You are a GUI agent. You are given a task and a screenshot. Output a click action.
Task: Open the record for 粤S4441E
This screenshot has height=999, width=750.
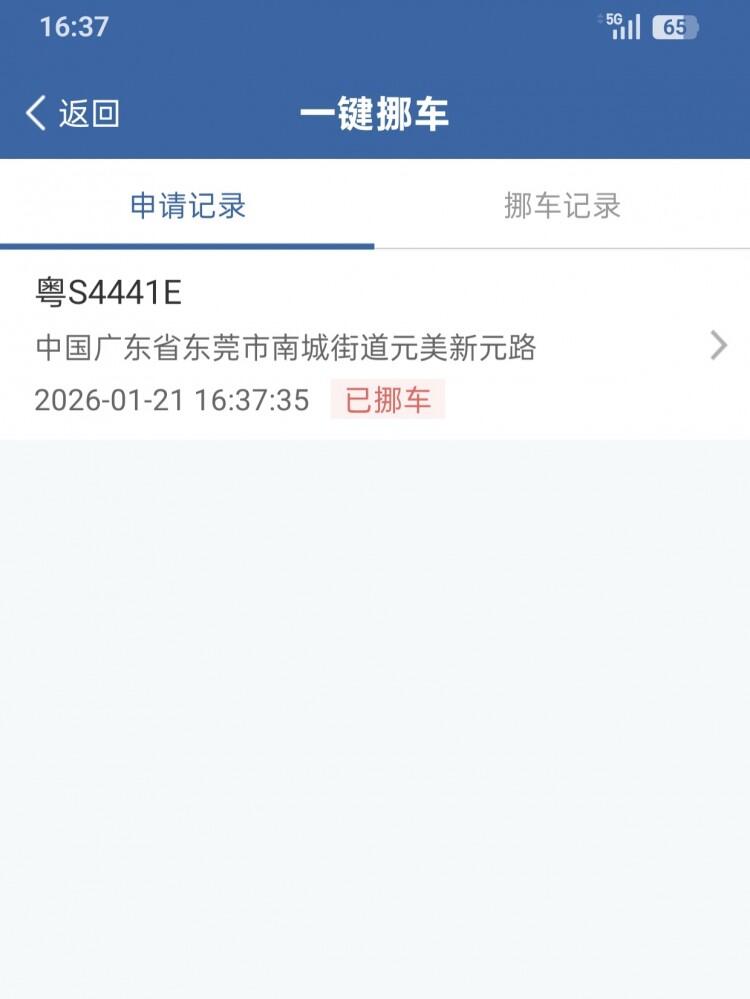[x=375, y=345]
